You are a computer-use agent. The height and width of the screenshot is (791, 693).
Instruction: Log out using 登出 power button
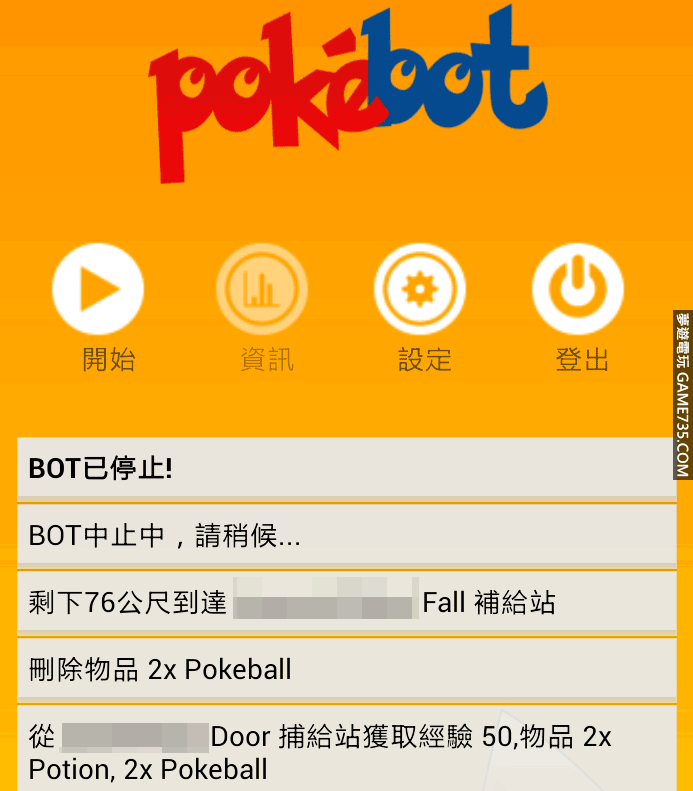point(578,289)
